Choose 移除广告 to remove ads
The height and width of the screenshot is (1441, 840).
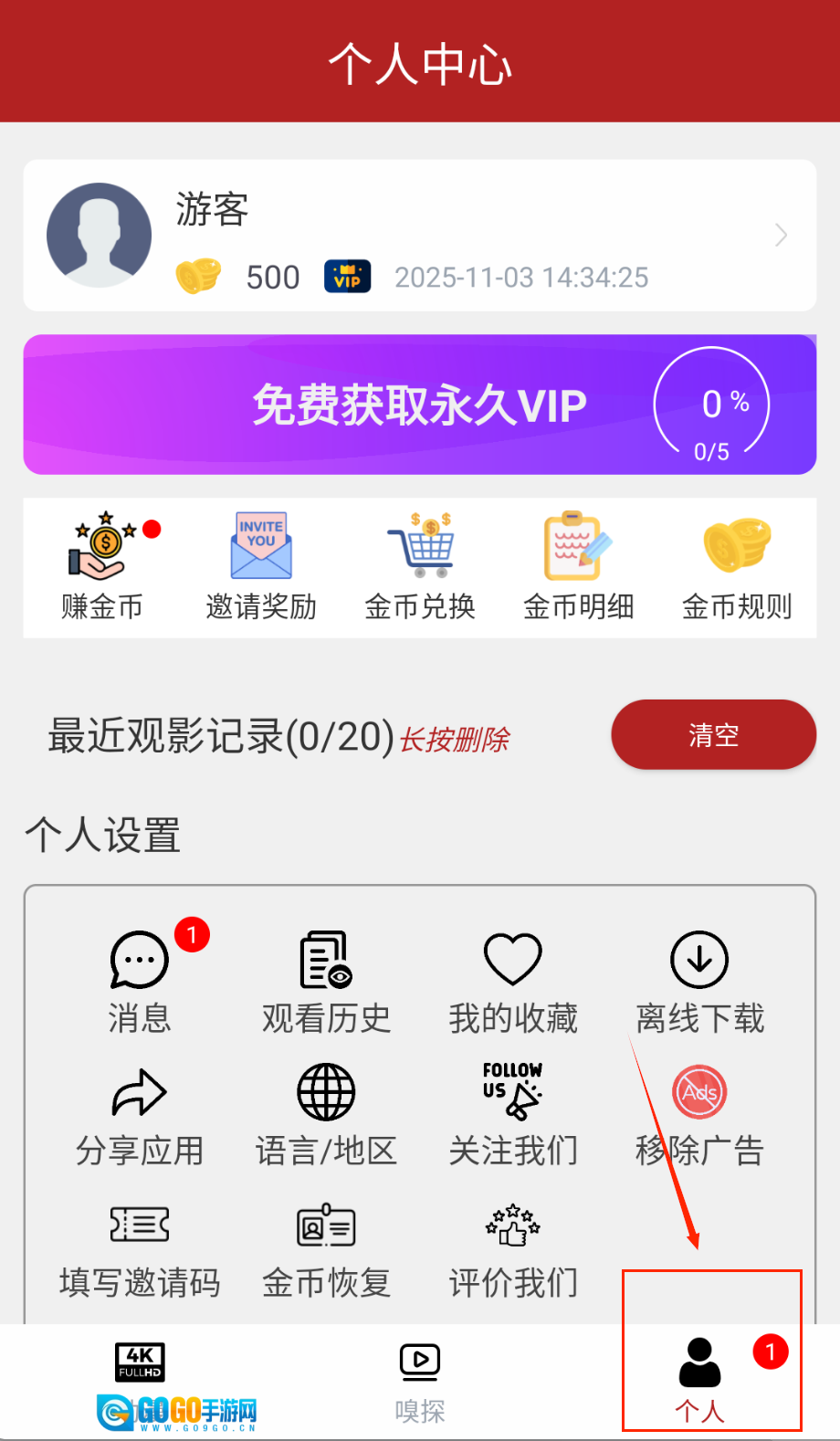[699, 1114]
